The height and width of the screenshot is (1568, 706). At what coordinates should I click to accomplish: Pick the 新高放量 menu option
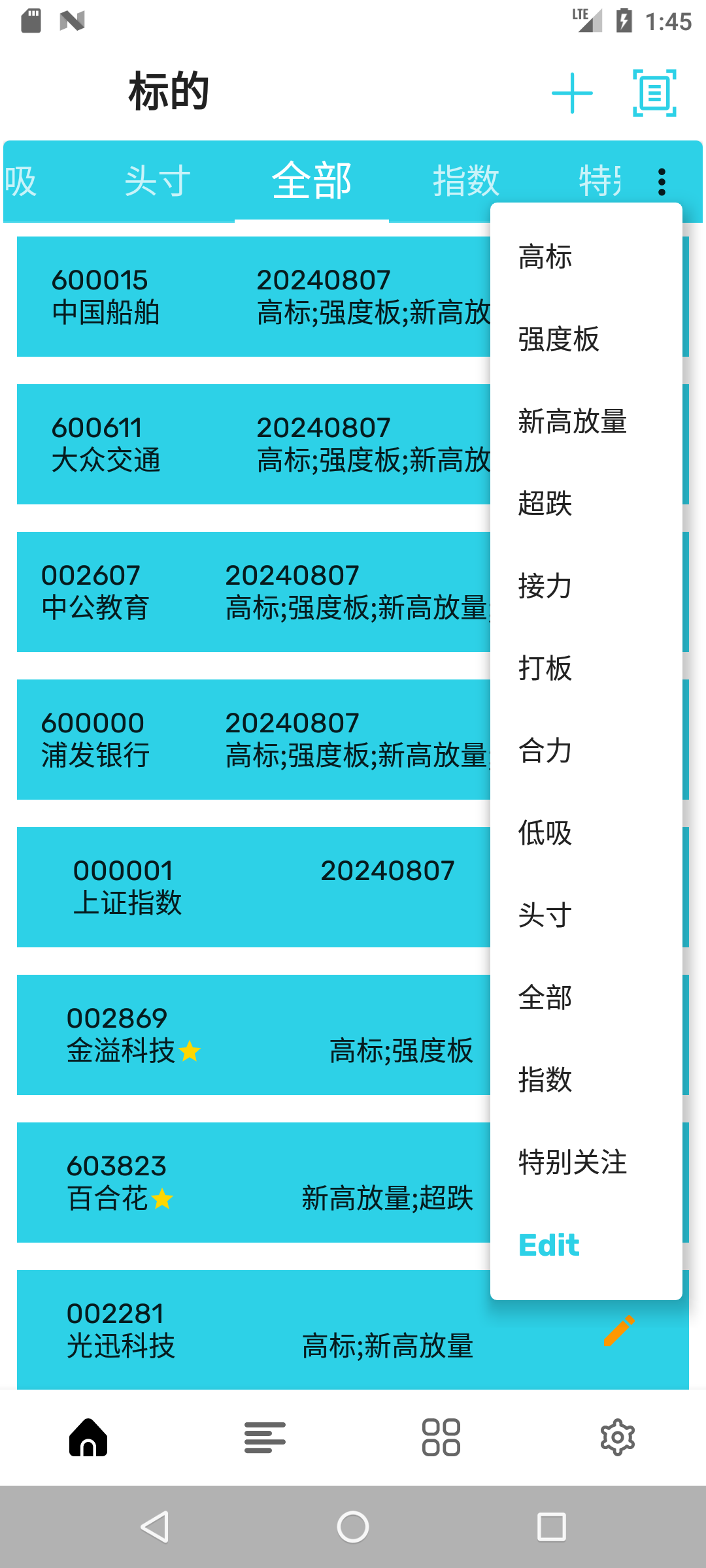[x=586, y=421]
